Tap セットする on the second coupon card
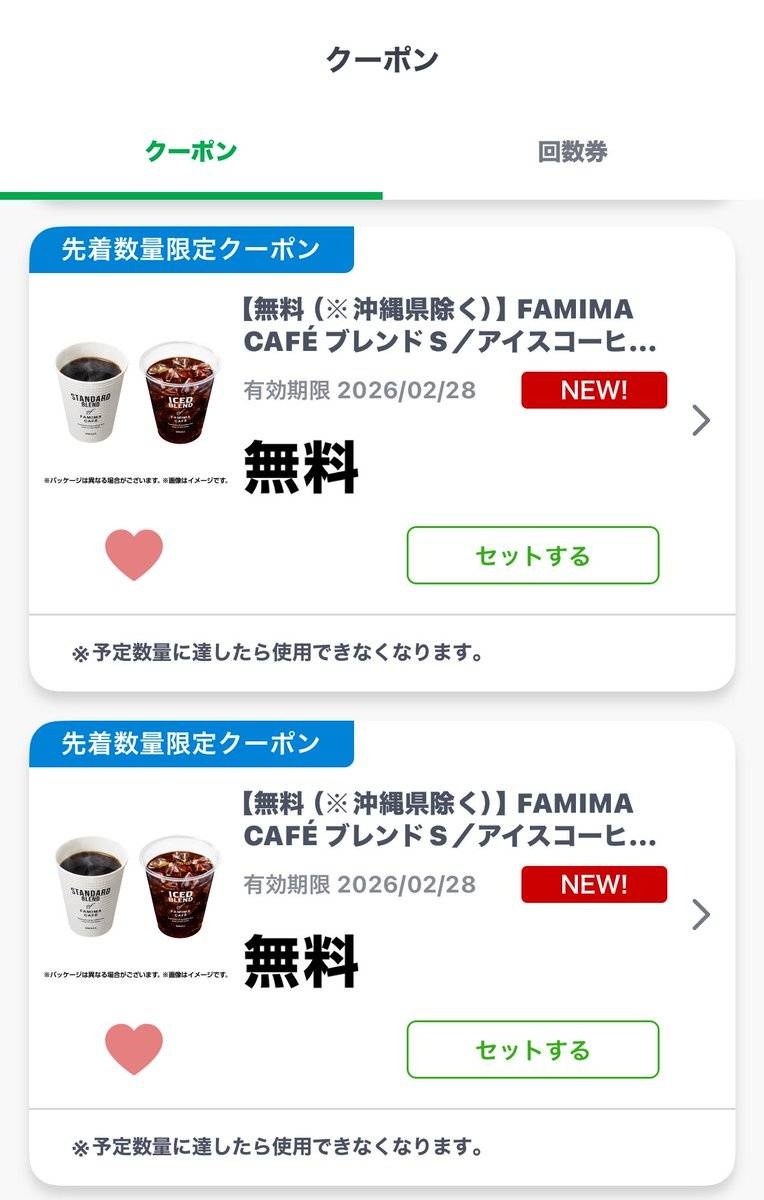This screenshot has width=764, height=1200. [532, 1049]
